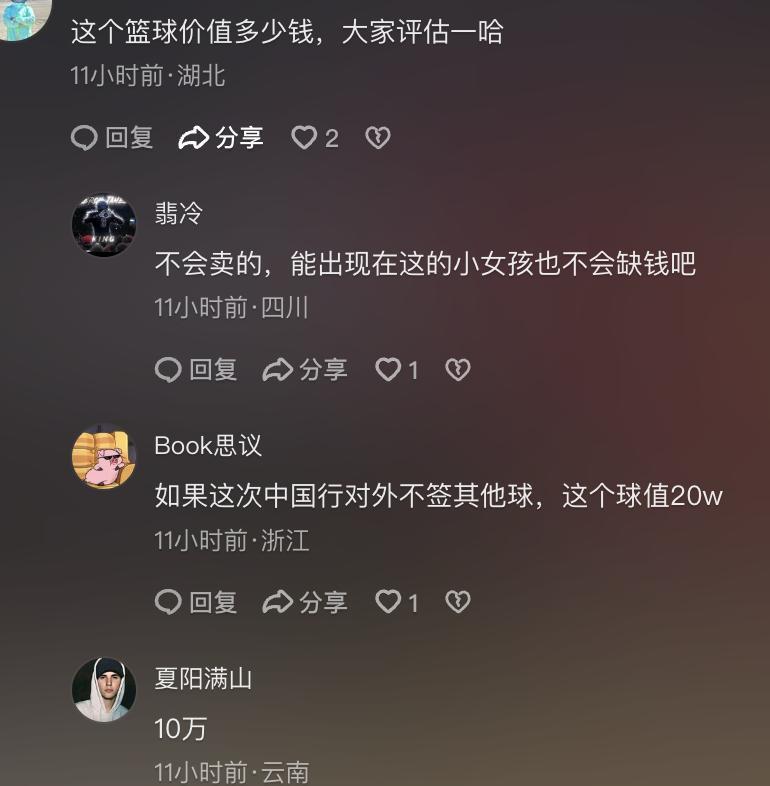The height and width of the screenshot is (786, 770).
Task: Dislike 翡冷's comment
Action: pos(457,370)
